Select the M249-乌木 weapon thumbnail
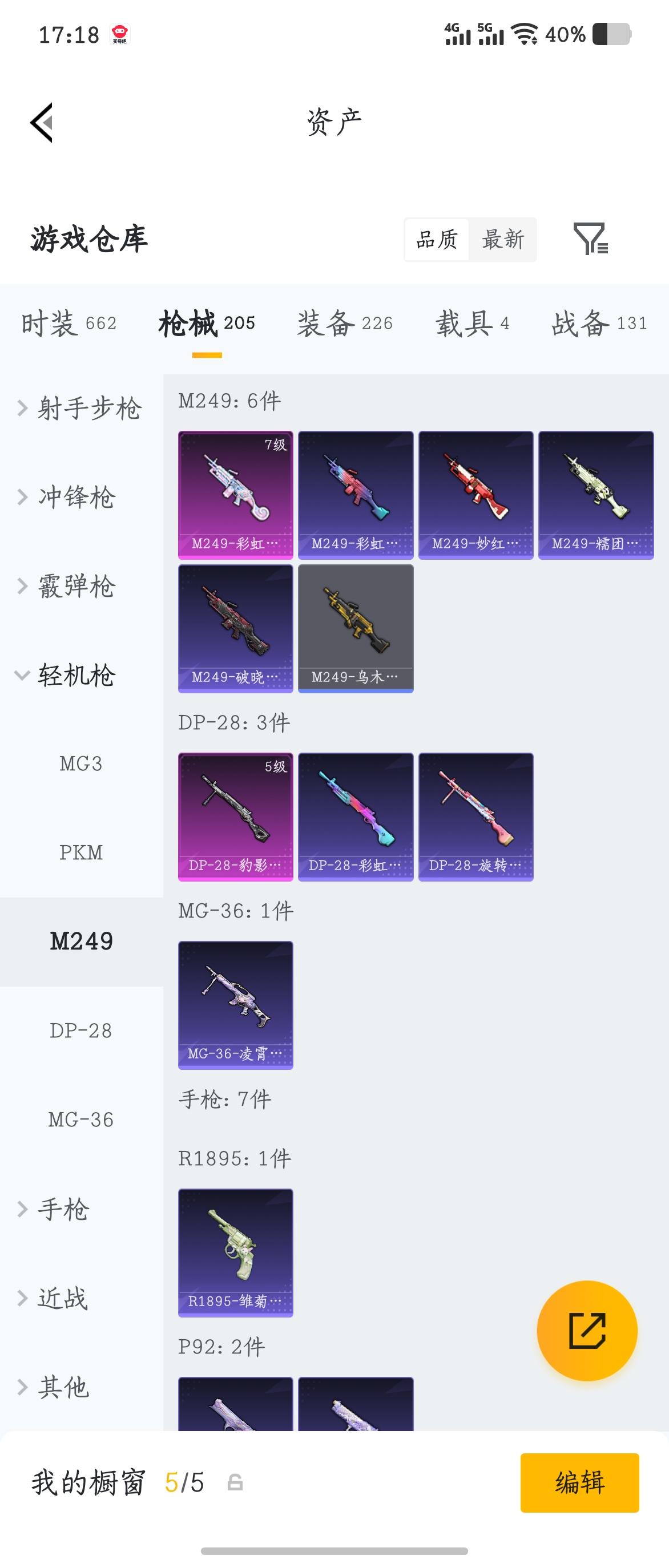Screen dimensions: 669x1568 click(x=356, y=628)
